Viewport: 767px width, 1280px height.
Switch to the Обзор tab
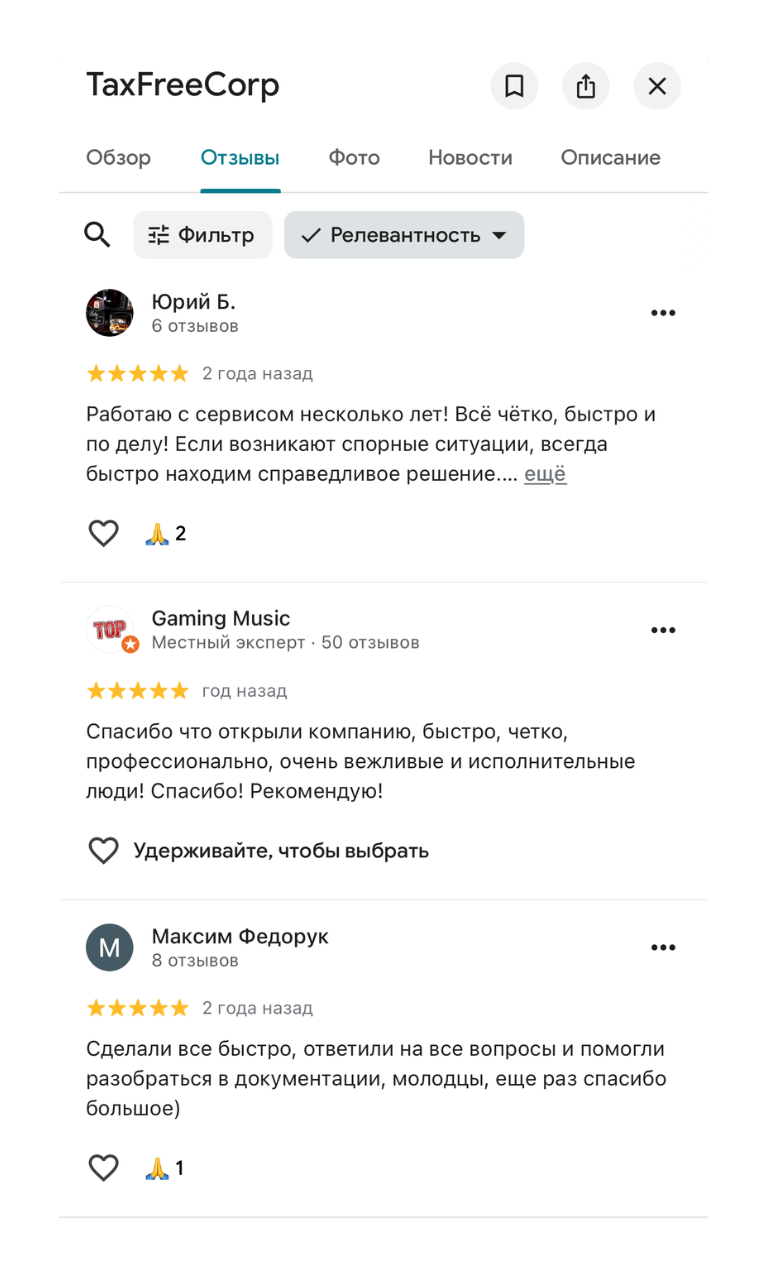tap(118, 158)
